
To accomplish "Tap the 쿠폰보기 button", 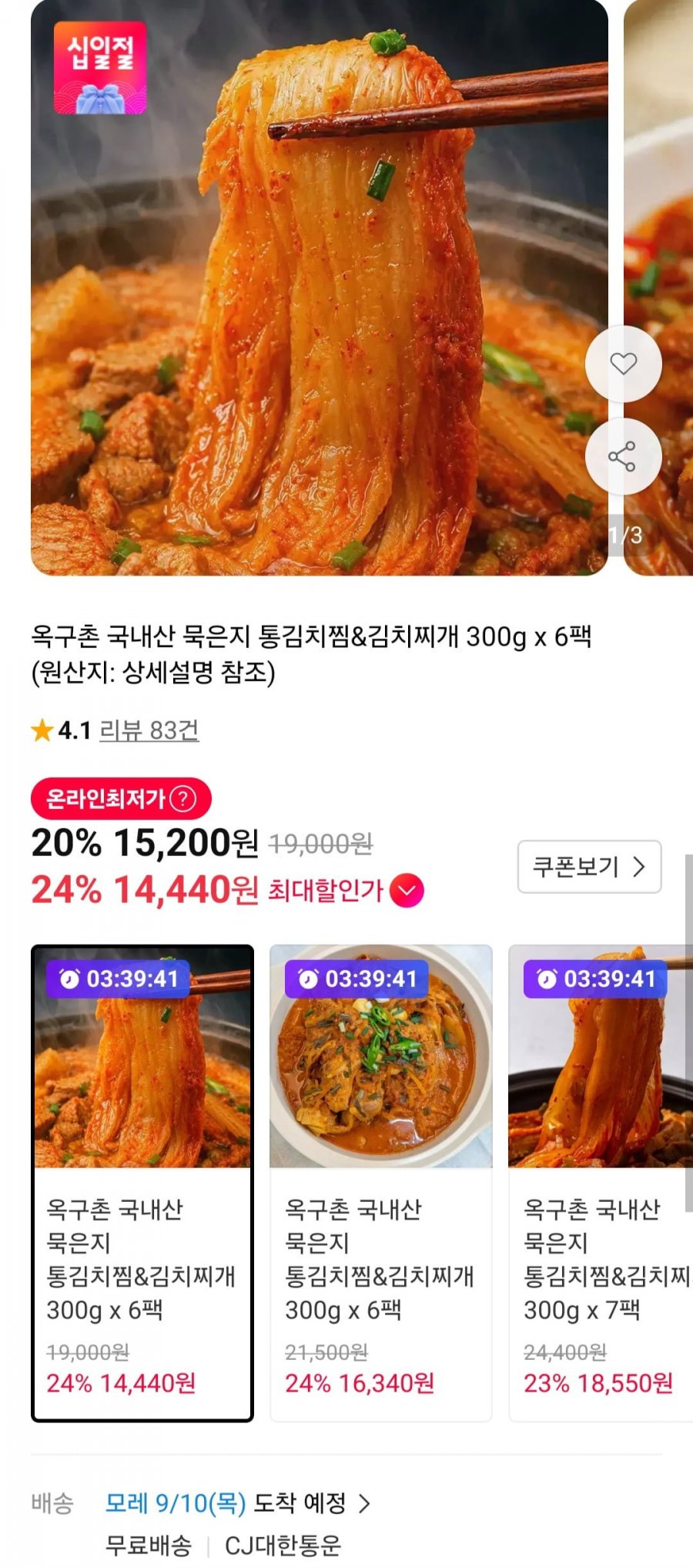I will pyautogui.click(x=590, y=867).
